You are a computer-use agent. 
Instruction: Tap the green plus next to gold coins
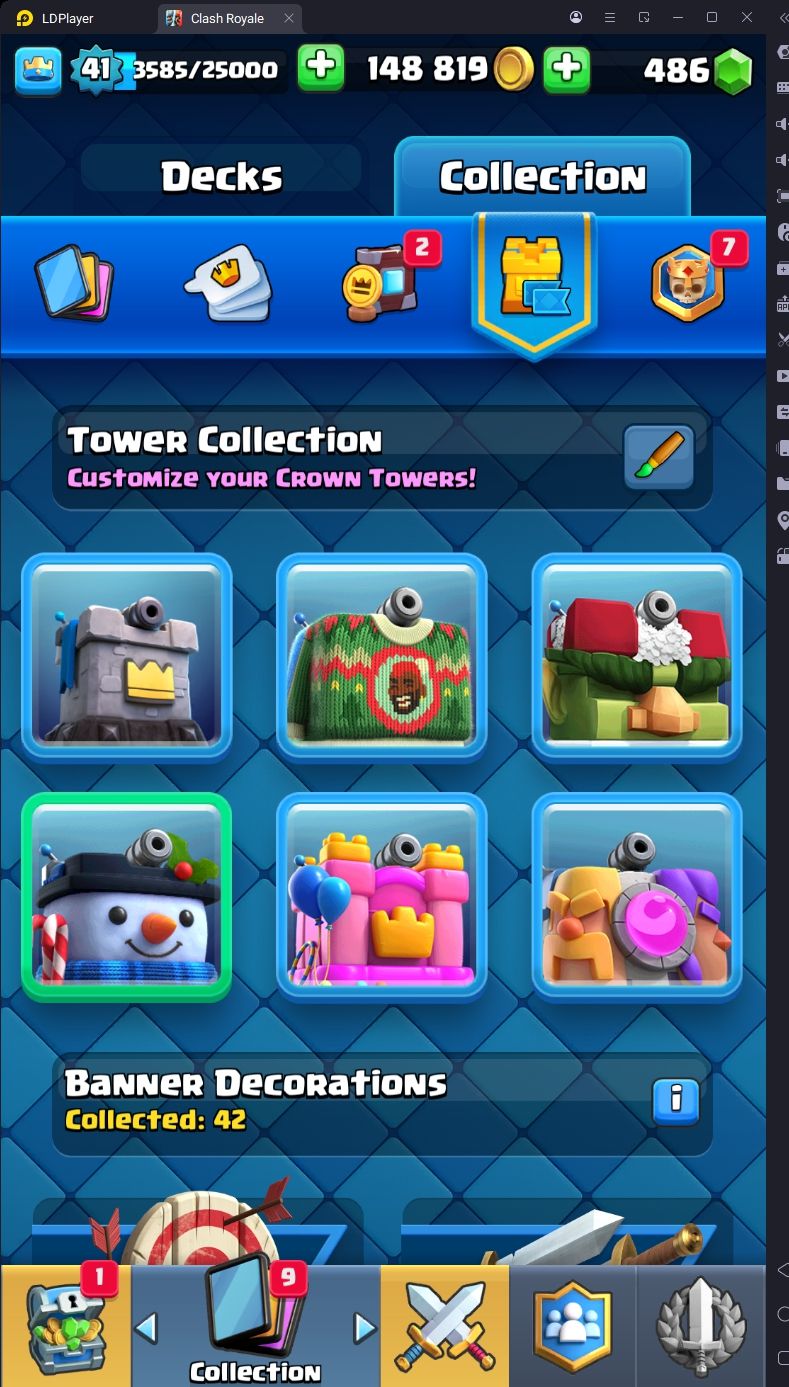click(566, 68)
